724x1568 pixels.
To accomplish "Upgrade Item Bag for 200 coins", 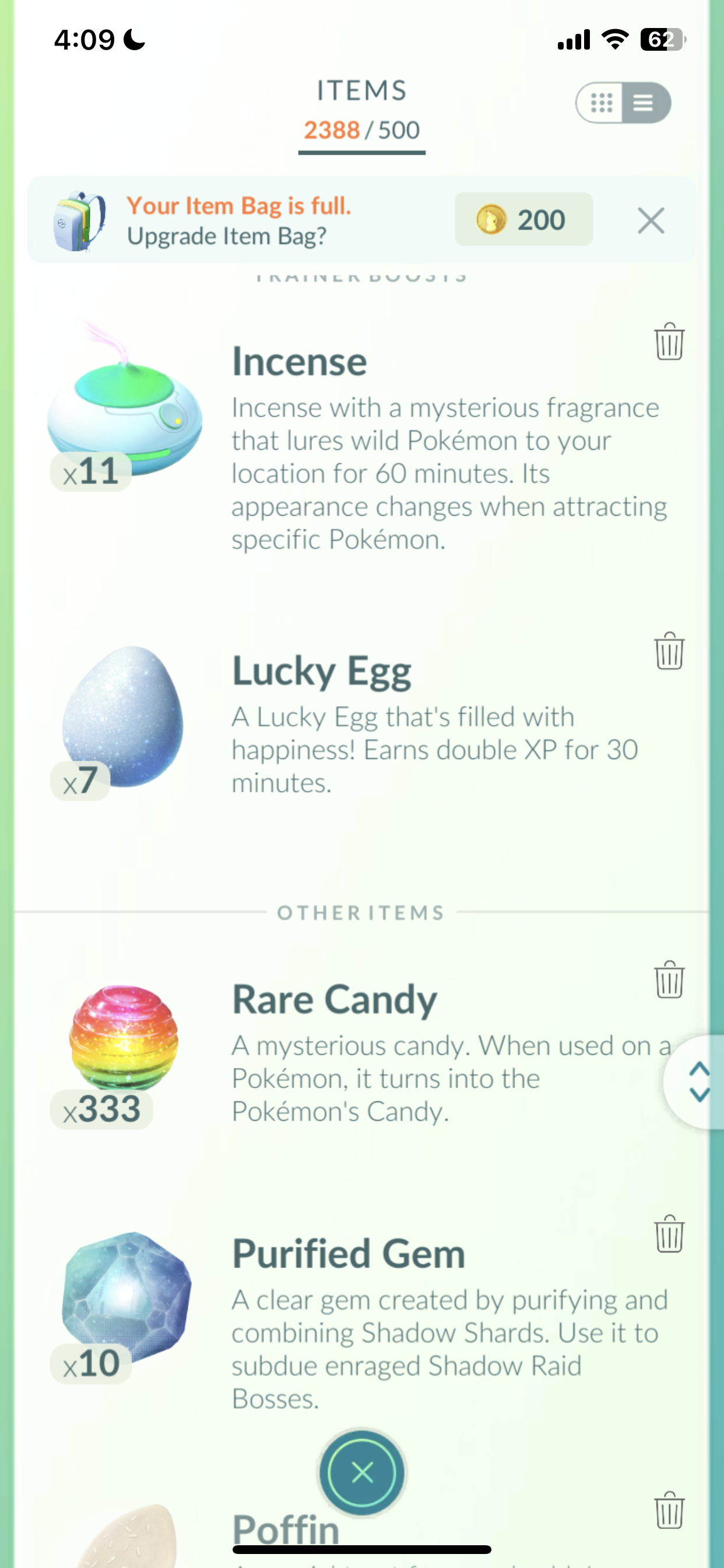I will [x=523, y=220].
